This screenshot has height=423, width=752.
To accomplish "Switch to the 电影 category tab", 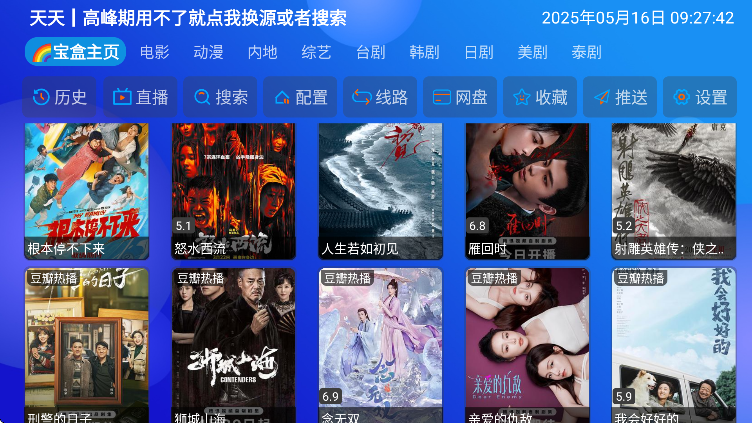I will (154, 53).
